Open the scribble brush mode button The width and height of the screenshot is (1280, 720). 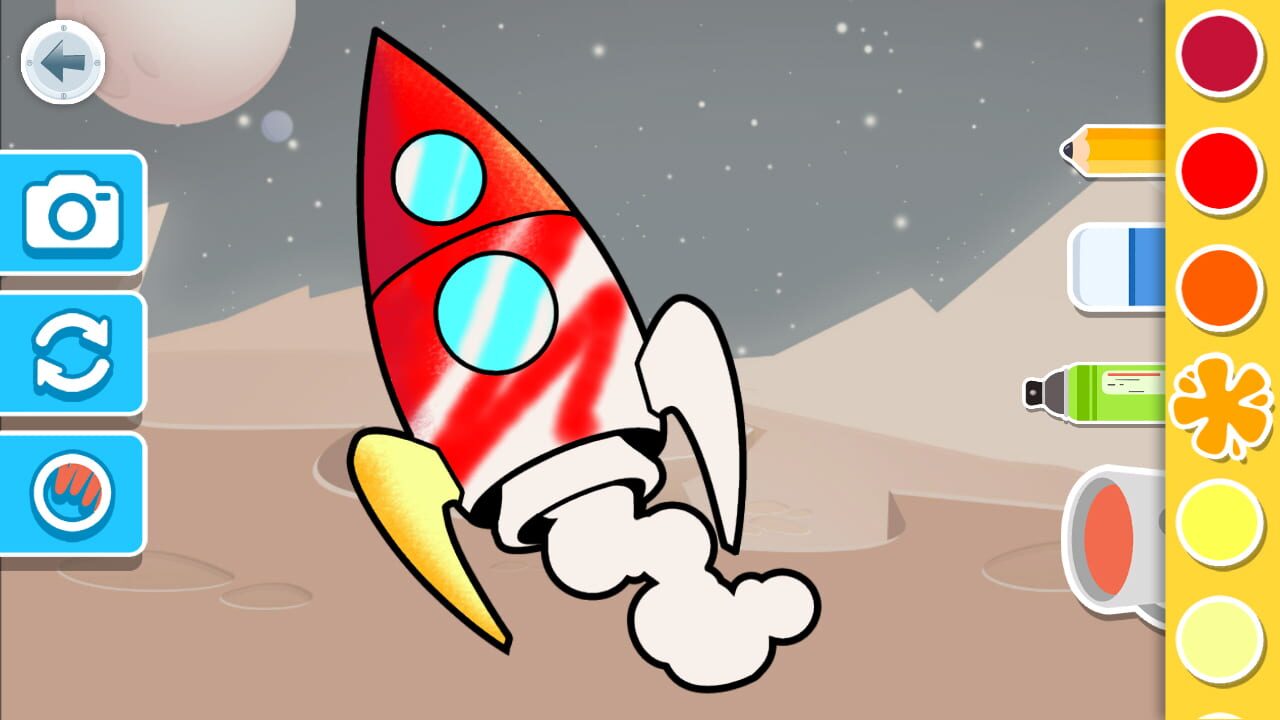[72, 495]
